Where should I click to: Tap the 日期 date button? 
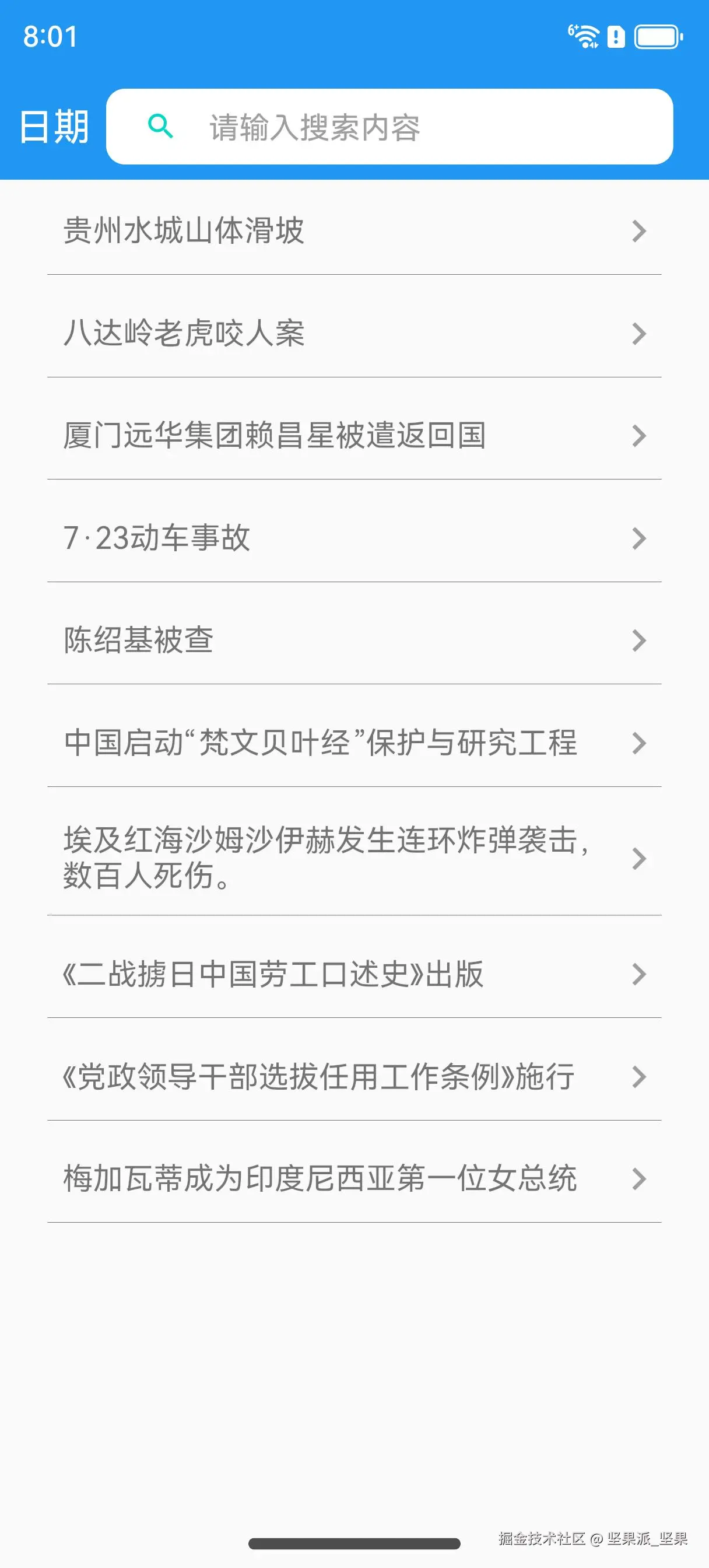54,127
